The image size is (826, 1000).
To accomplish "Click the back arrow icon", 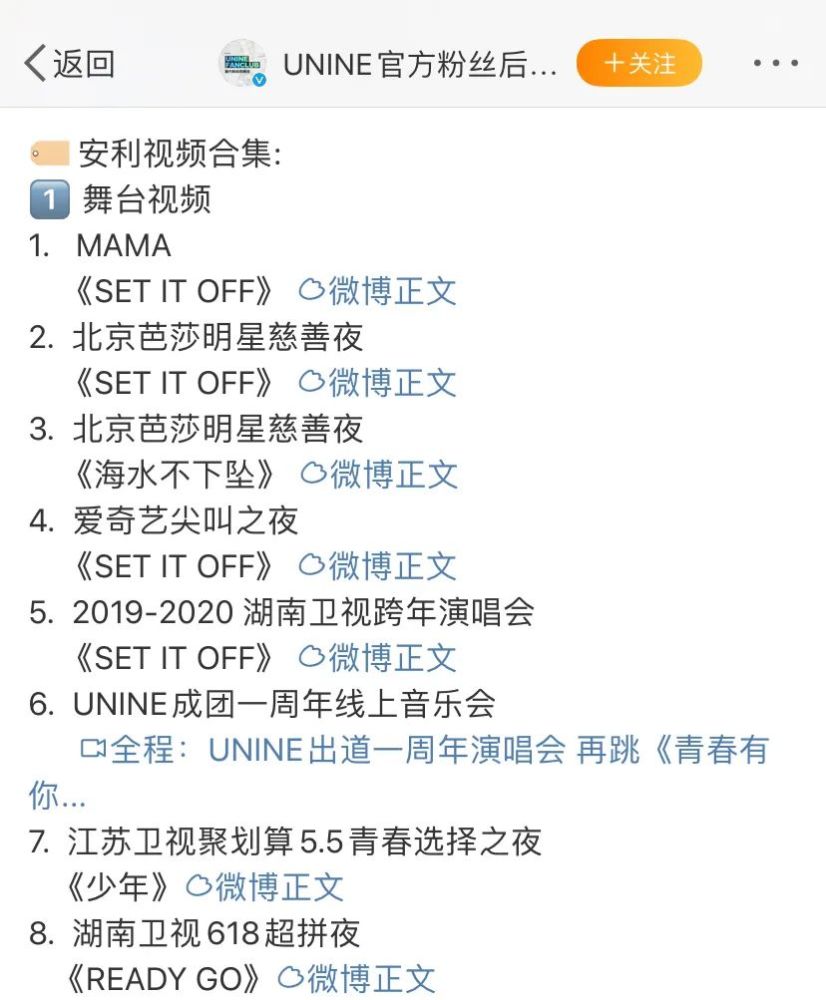I will 33,62.
